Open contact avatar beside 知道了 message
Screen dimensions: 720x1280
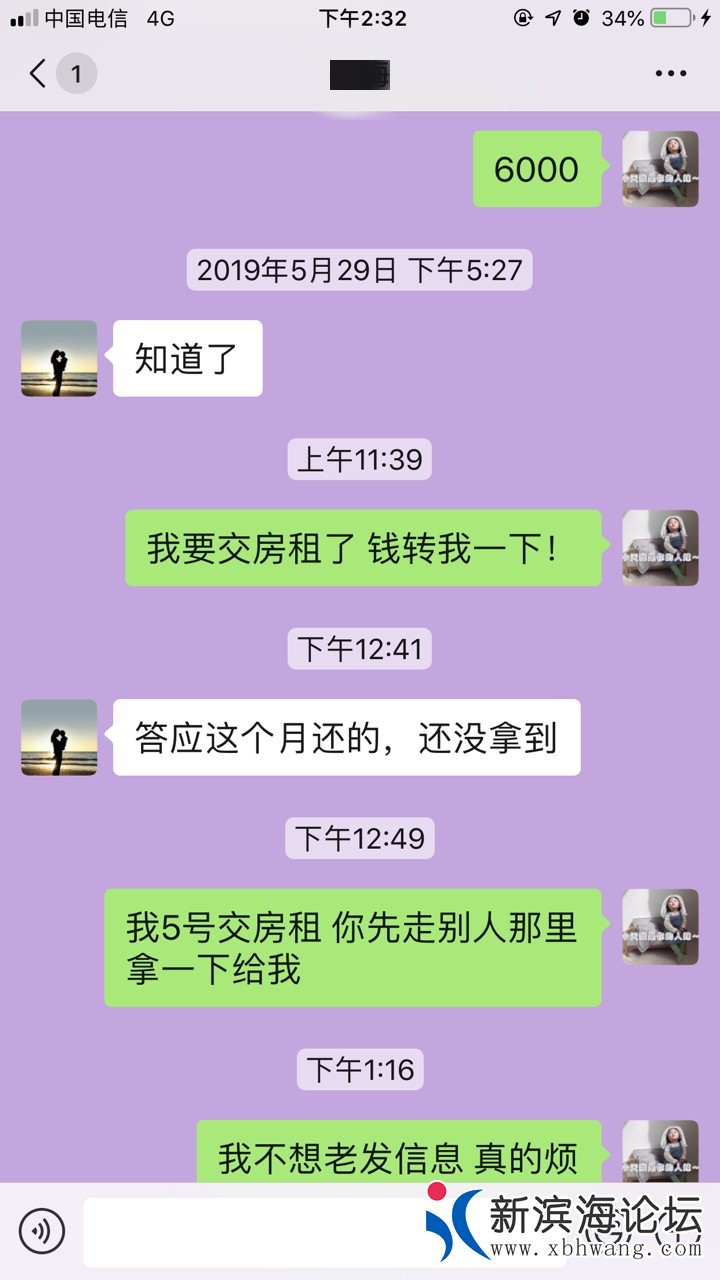point(59,358)
